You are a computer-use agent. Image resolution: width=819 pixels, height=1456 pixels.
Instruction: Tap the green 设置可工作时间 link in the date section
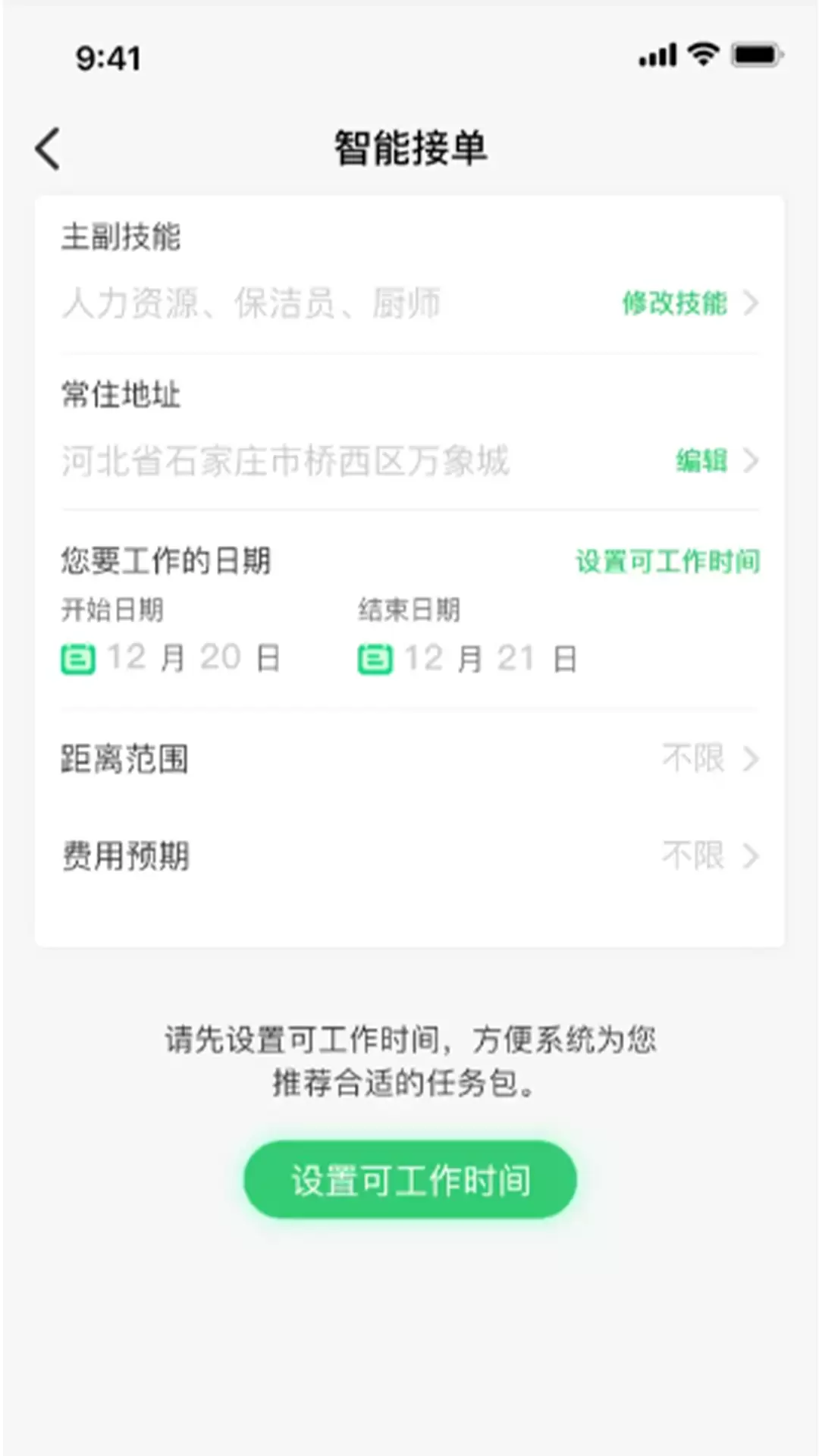coord(667,561)
